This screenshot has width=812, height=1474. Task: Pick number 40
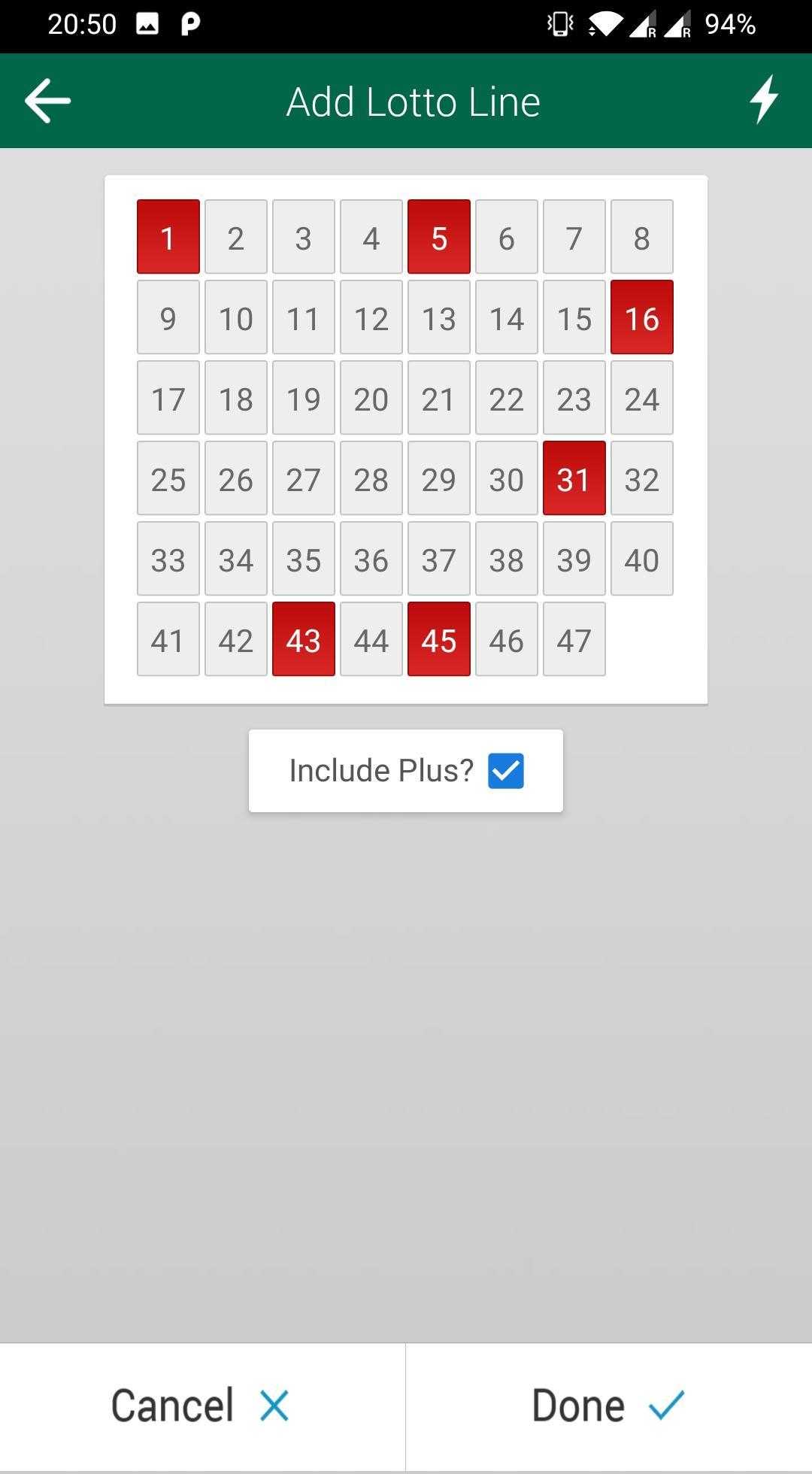tap(642, 559)
